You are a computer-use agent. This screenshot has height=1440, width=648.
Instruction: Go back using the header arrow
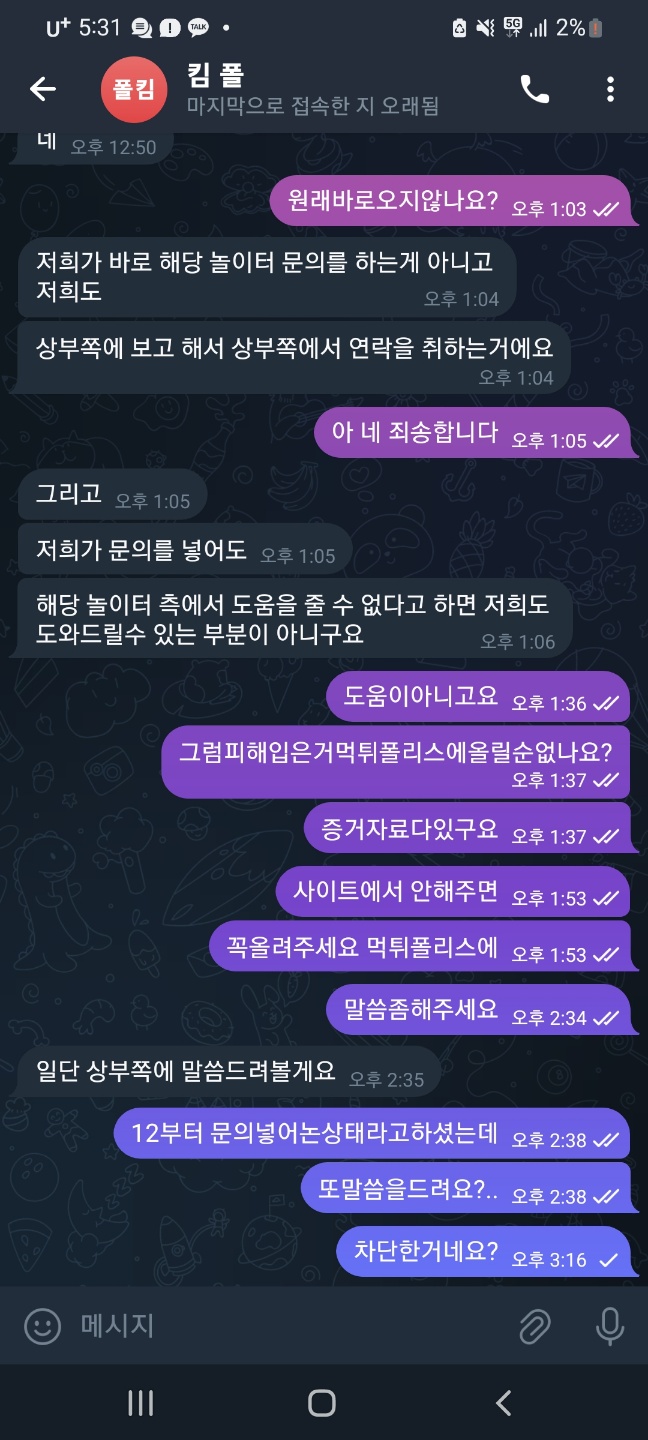click(x=43, y=89)
